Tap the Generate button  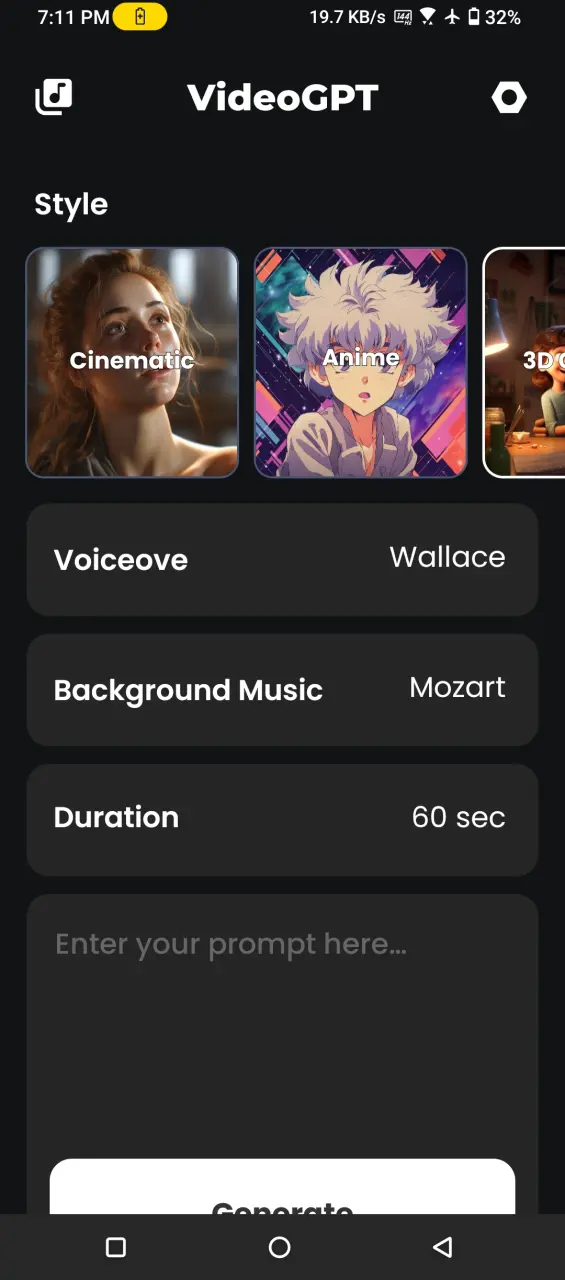pos(282,1188)
